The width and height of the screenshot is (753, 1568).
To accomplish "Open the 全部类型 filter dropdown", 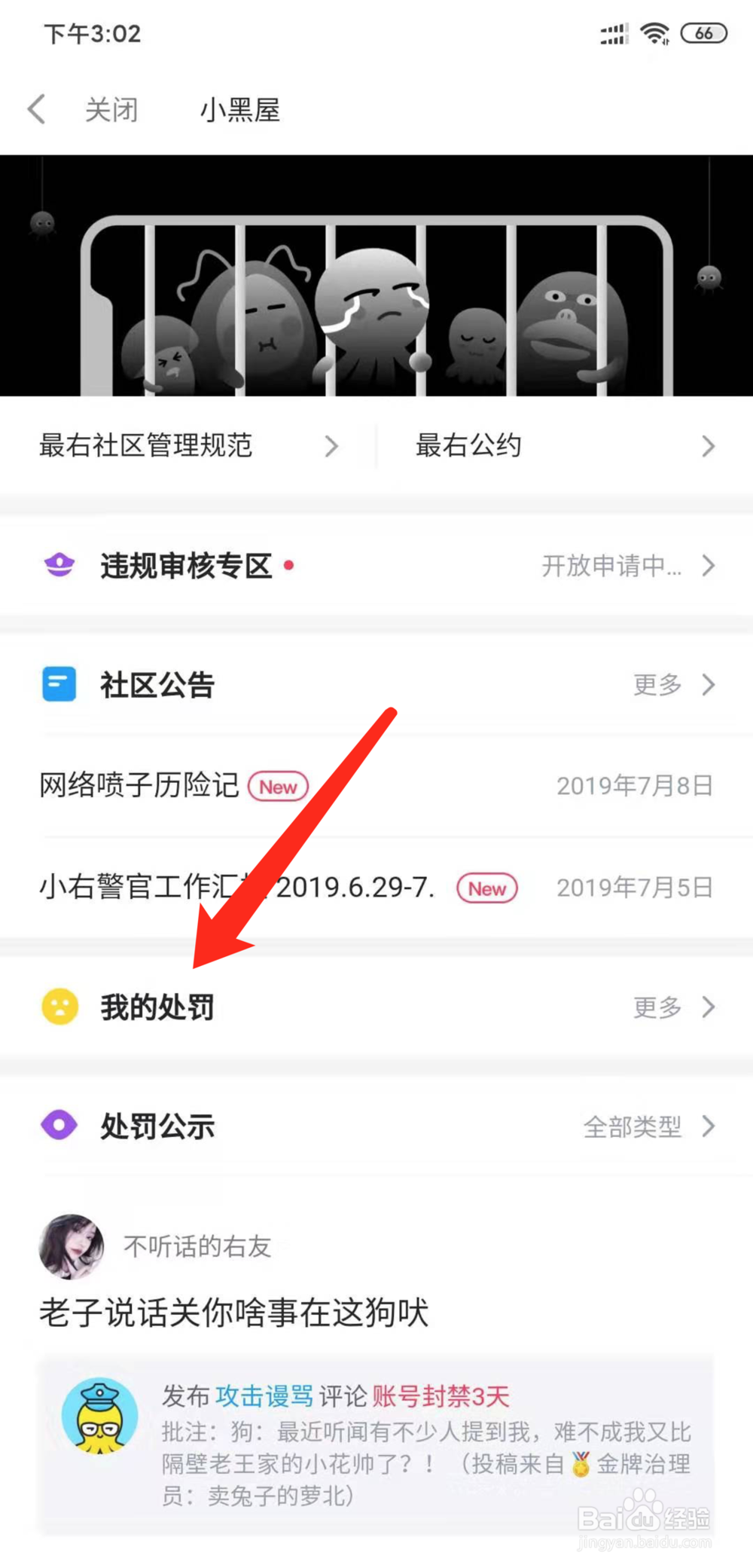I will click(x=633, y=1126).
